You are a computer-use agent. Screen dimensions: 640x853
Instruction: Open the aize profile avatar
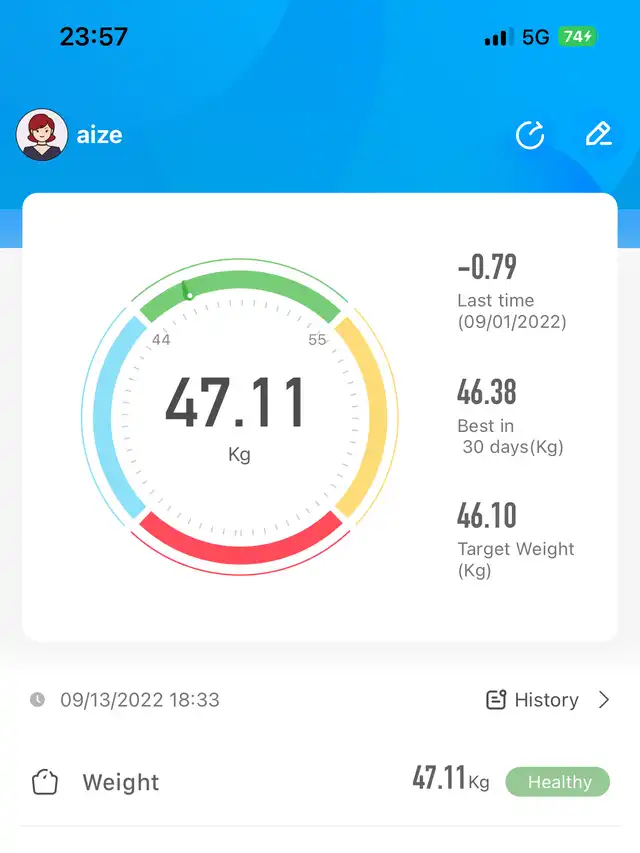tap(42, 135)
